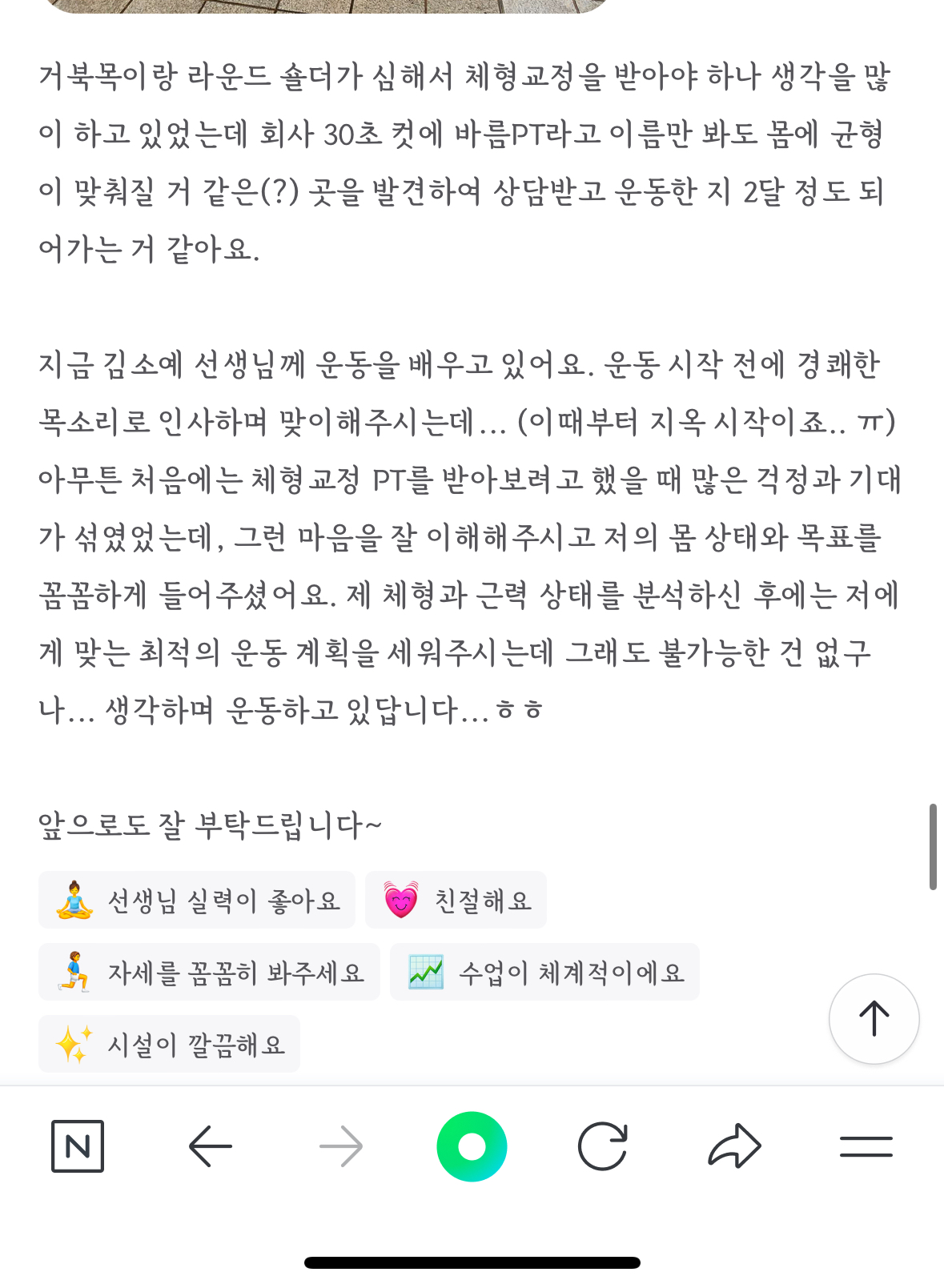Select the '선생님 실력이 좋아요' tag
The height and width of the screenshot is (1288, 944).
click(197, 901)
